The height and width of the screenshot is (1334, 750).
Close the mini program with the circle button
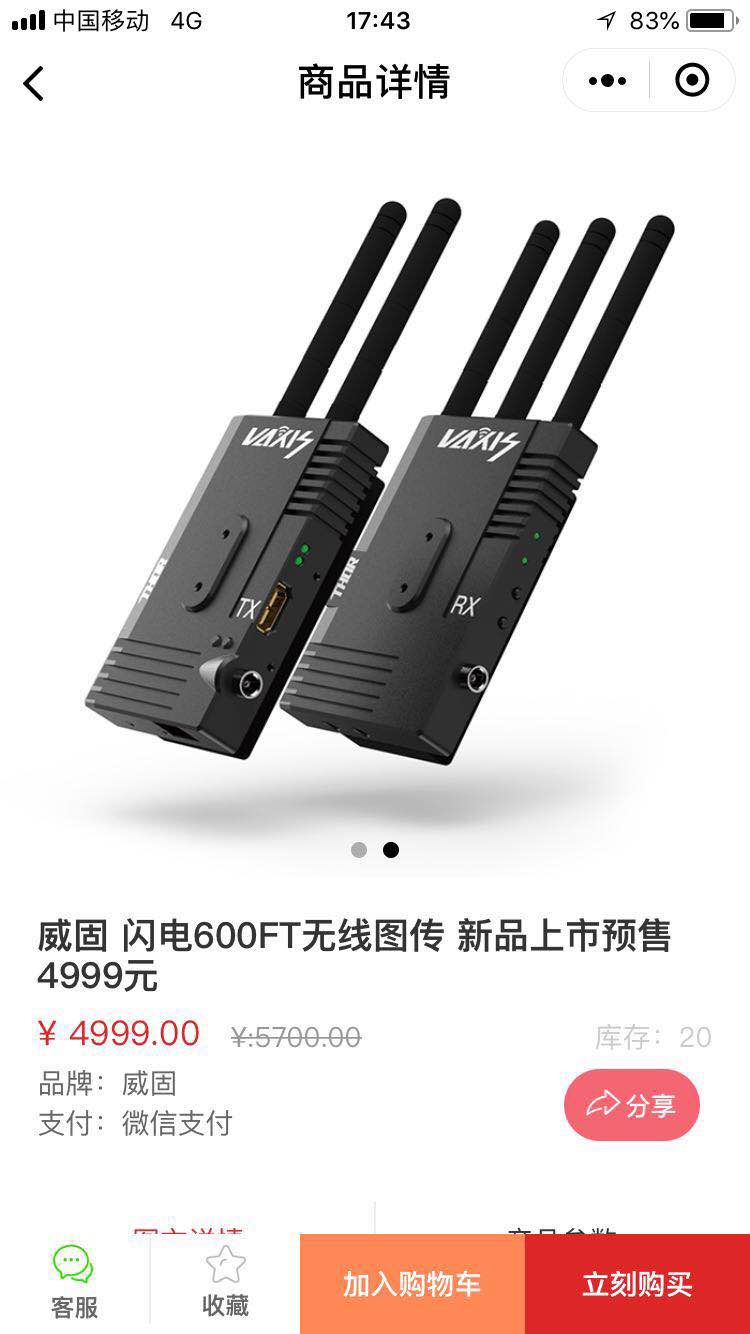(x=692, y=80)
